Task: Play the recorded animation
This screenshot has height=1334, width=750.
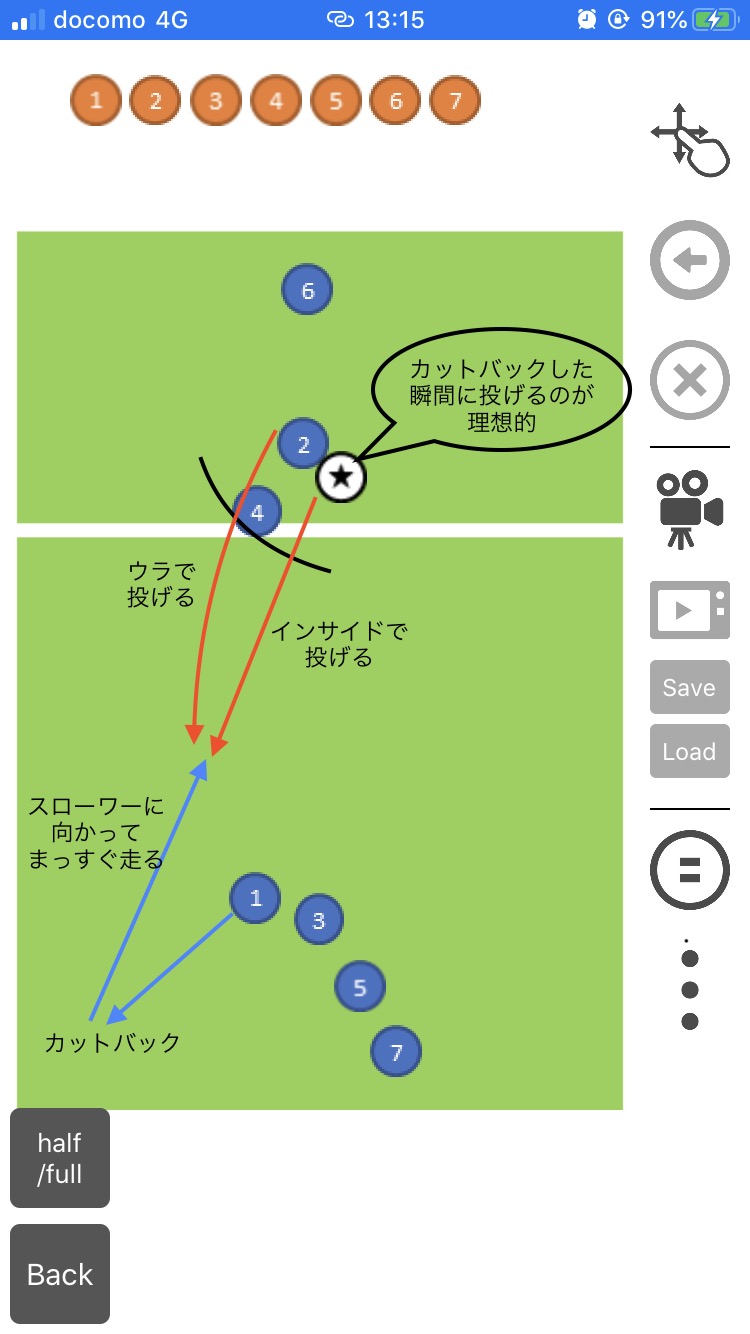Action: coord(690,610)
